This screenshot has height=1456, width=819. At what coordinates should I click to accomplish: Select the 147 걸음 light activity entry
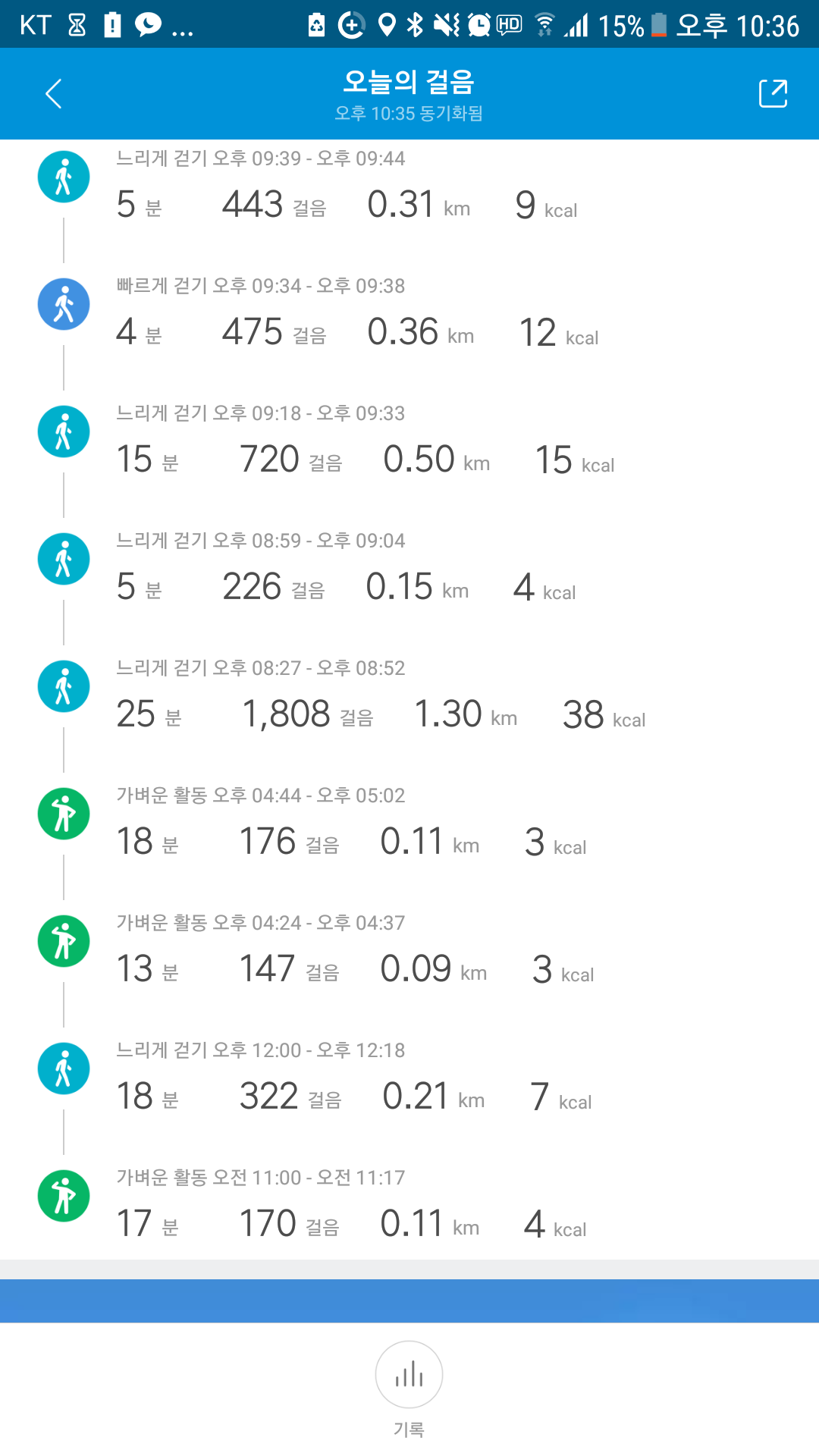coord(409,954)
